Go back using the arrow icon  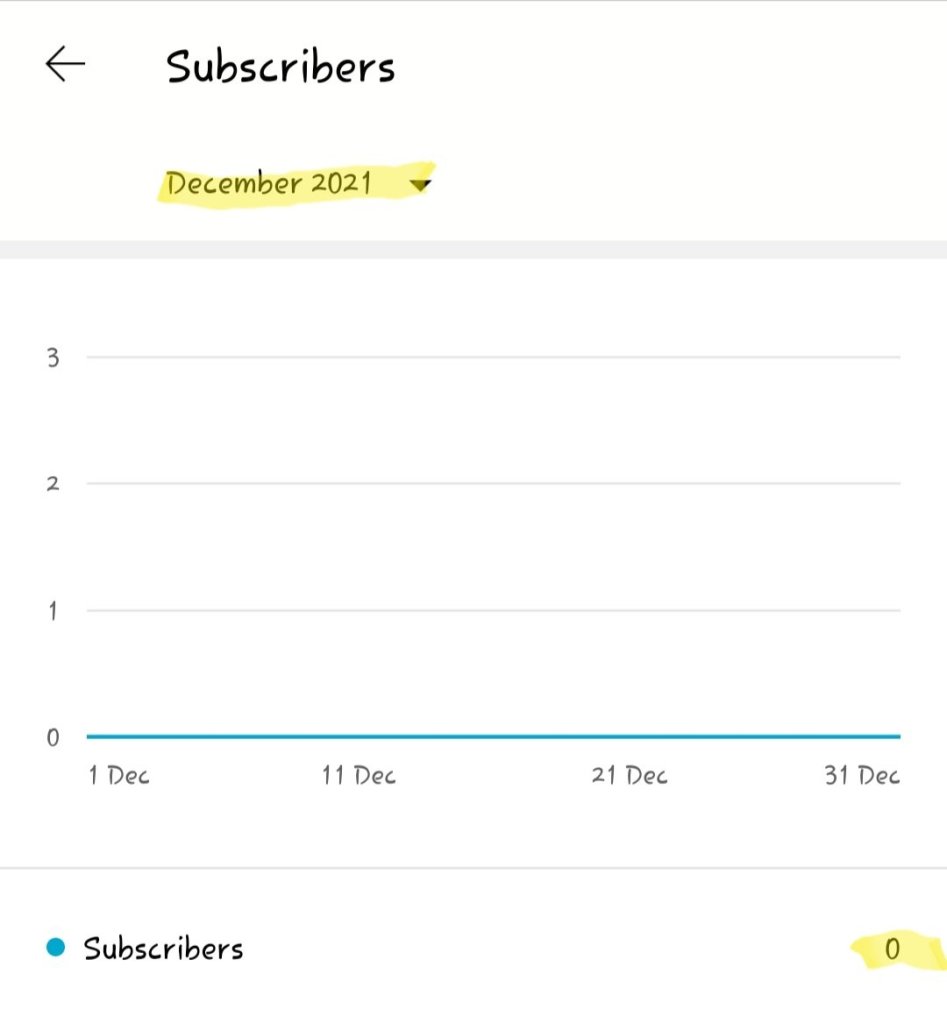click(x=65, y=66)
